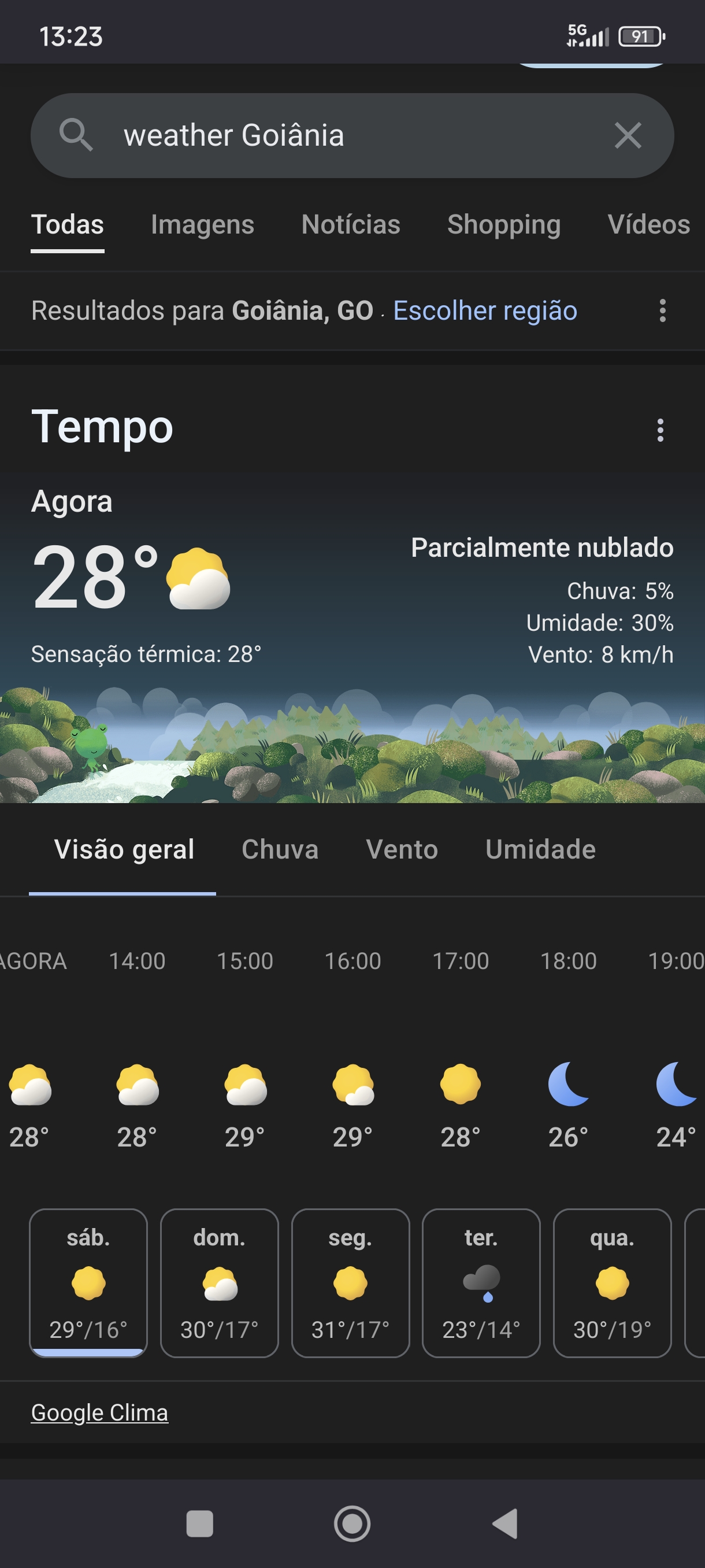Screen dimensions: 705x1568
Task: Select Sunday (dom.) forecast card
Action: [219, 1282]
